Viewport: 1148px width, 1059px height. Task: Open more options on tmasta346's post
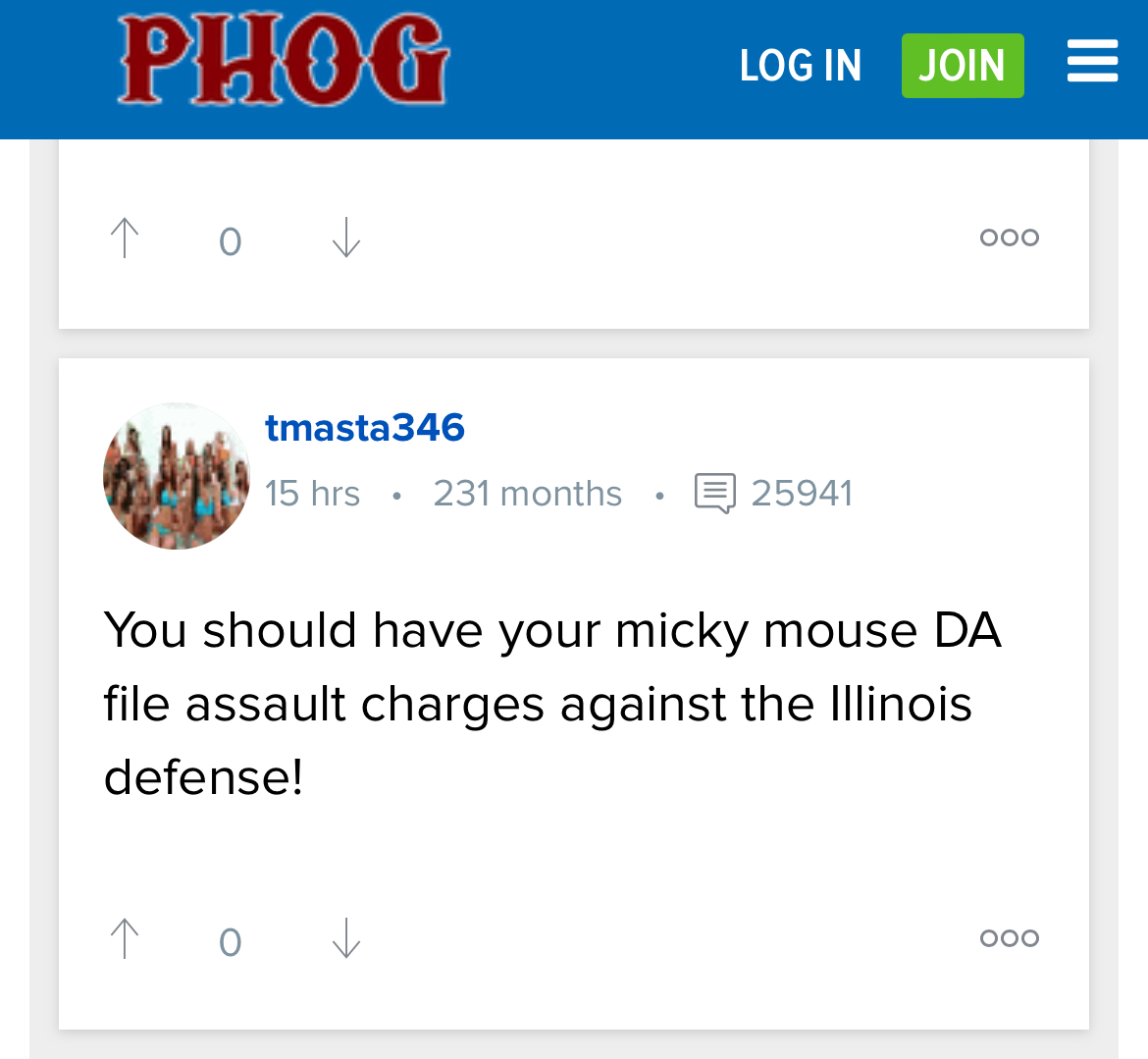click(x=1009, y=938)
